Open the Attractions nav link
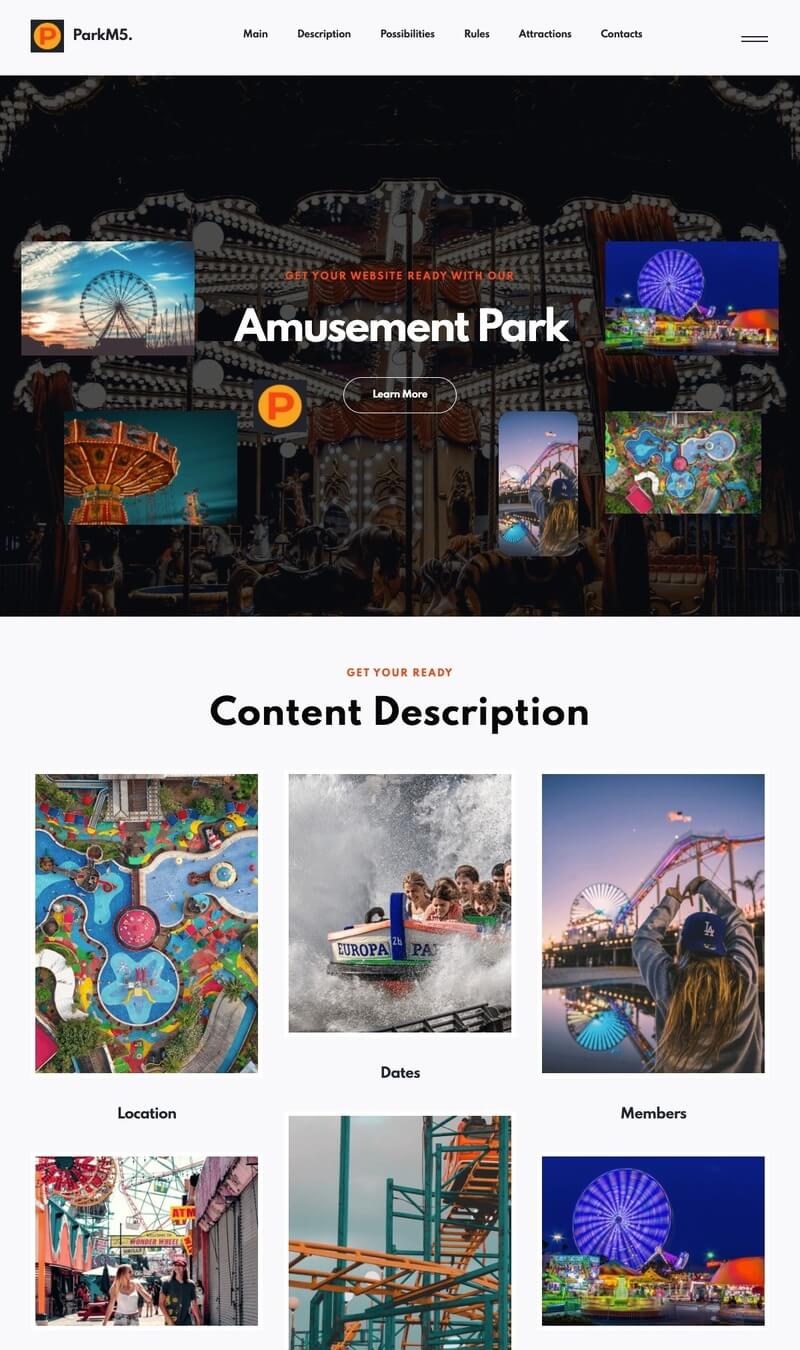Image resolution: width=800 pixels, height=1350 pixels. (545, 34)
